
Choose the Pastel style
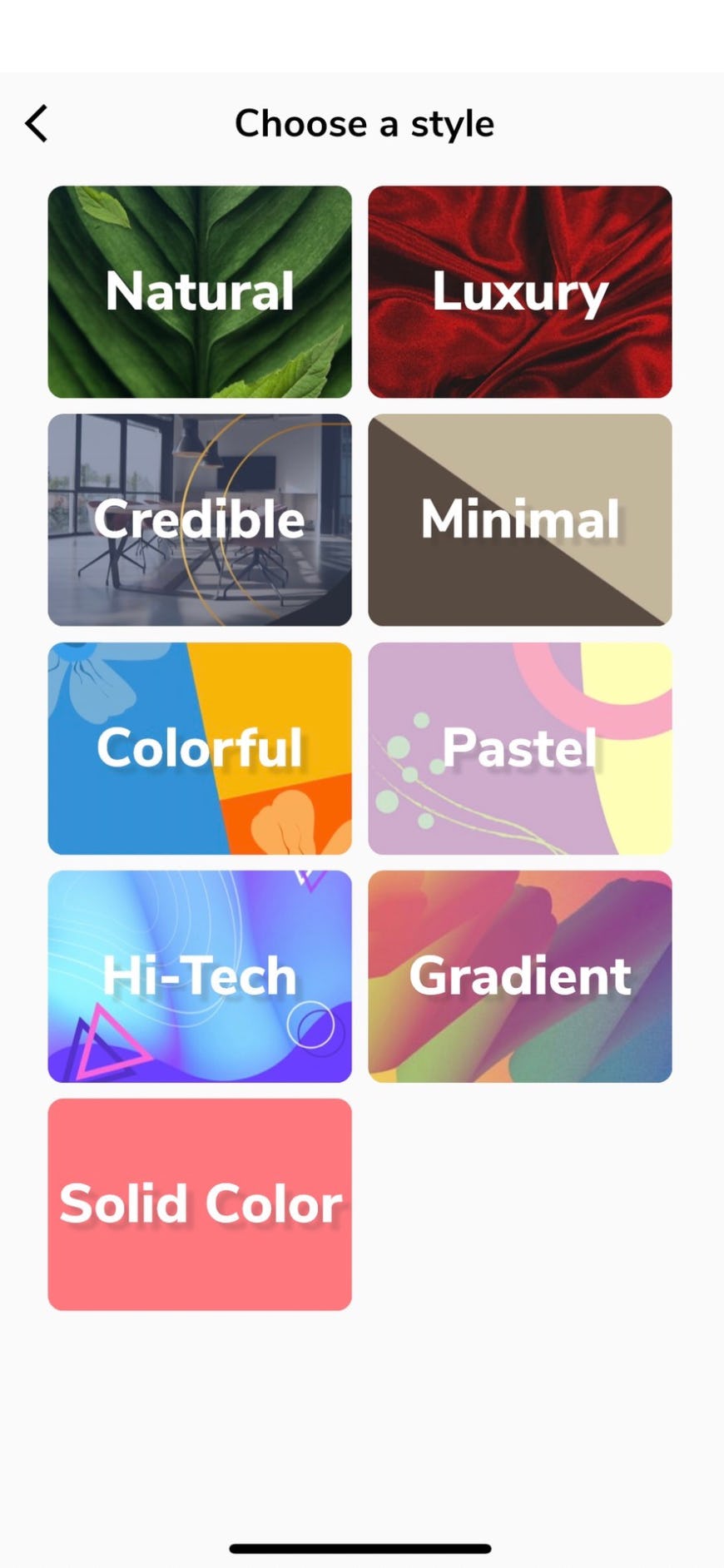520,747
